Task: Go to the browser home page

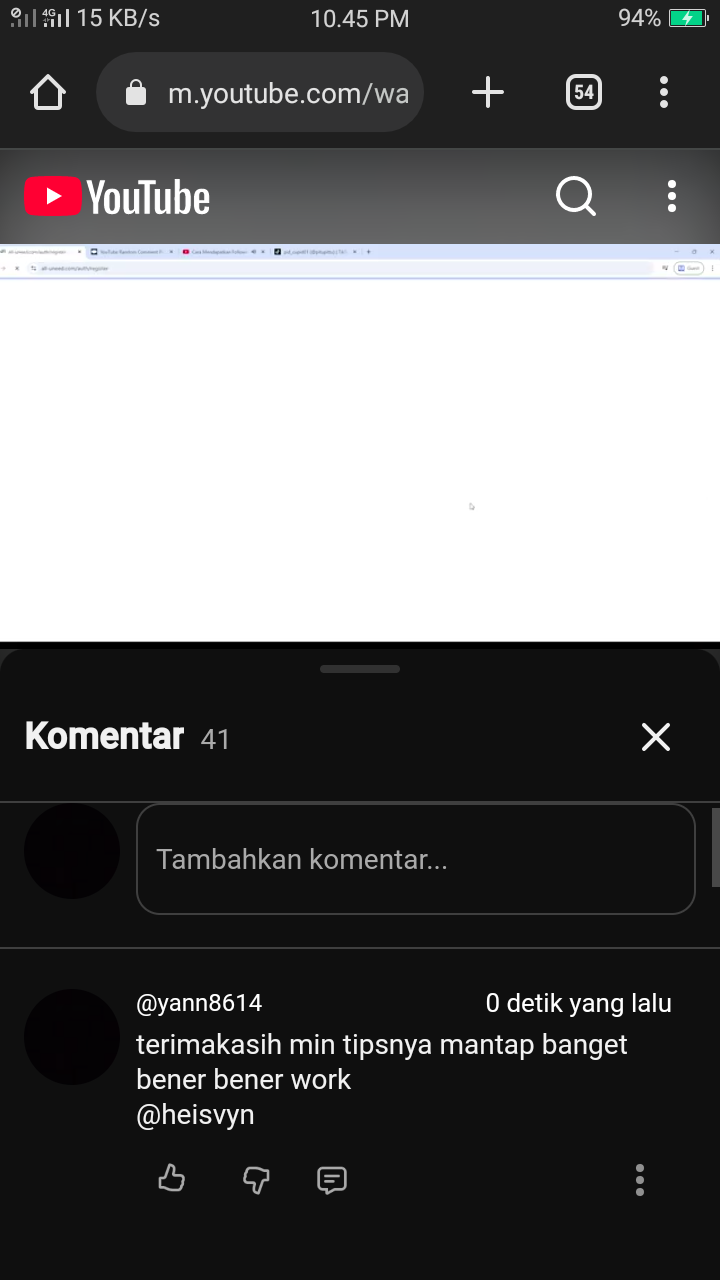Action: click(x=48, y=93)
